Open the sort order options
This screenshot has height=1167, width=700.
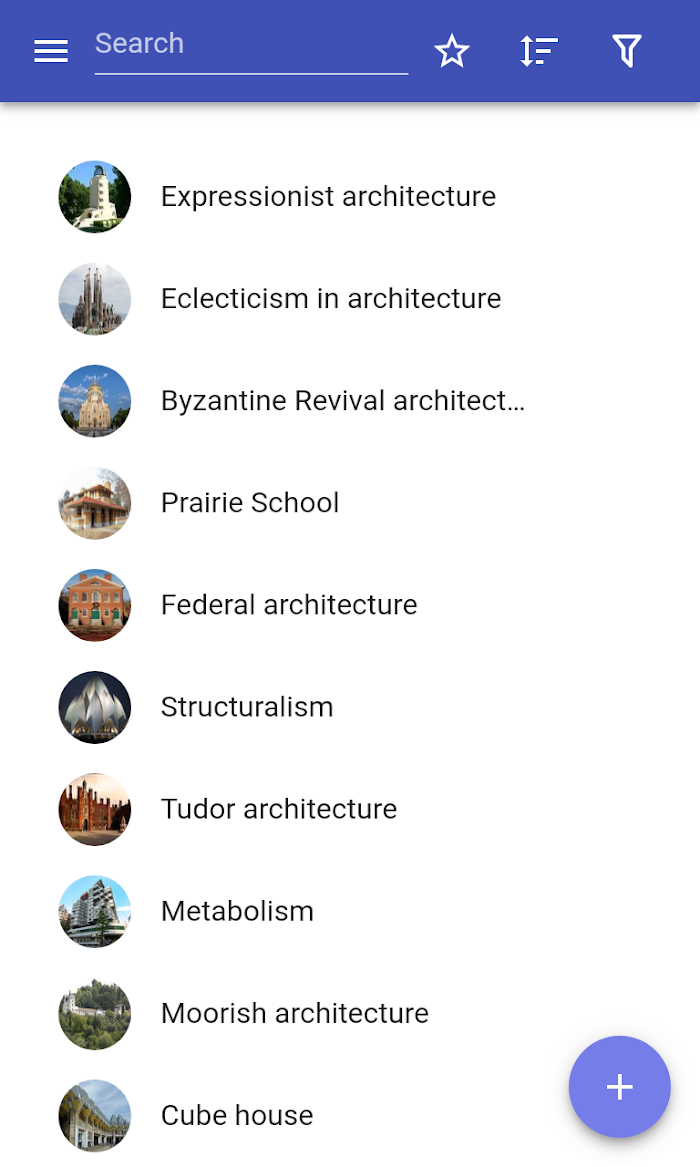pyautogui.click(x=539, y=51)
